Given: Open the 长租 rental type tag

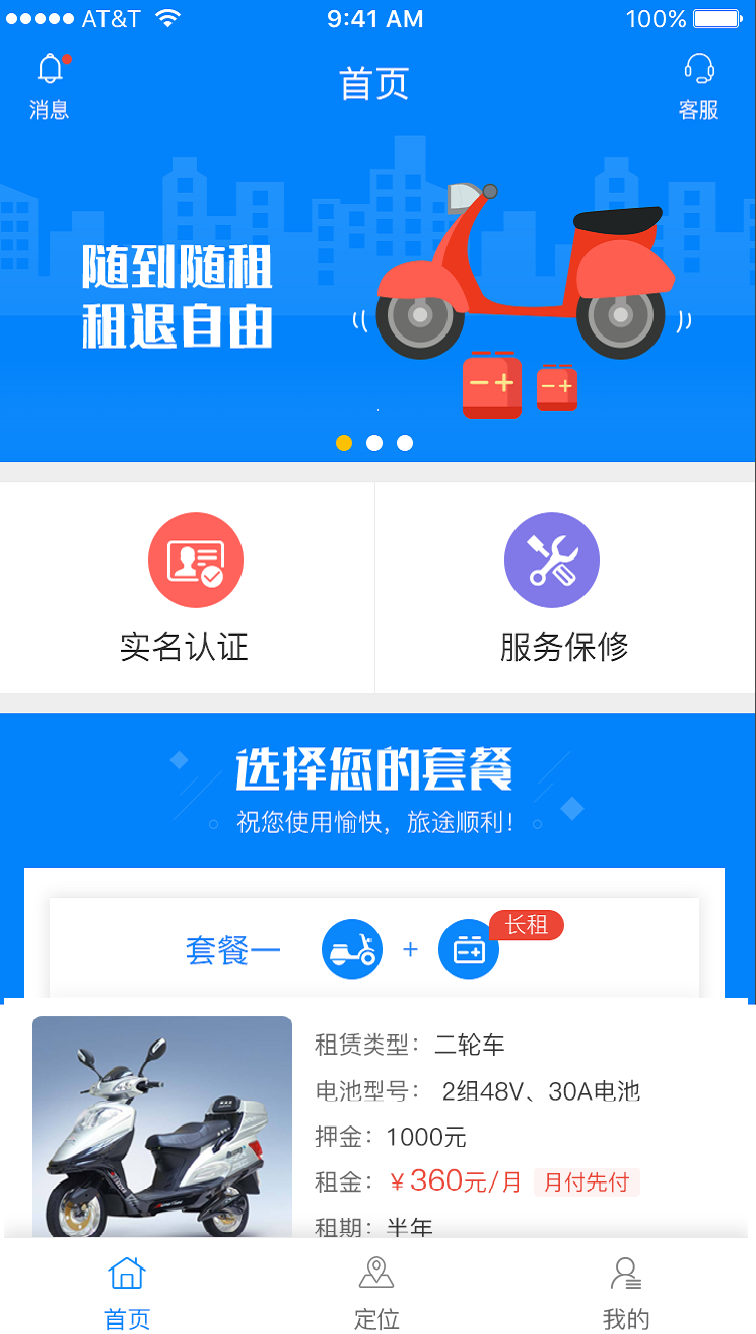Looking at the screenshot, I should (527, 926).
